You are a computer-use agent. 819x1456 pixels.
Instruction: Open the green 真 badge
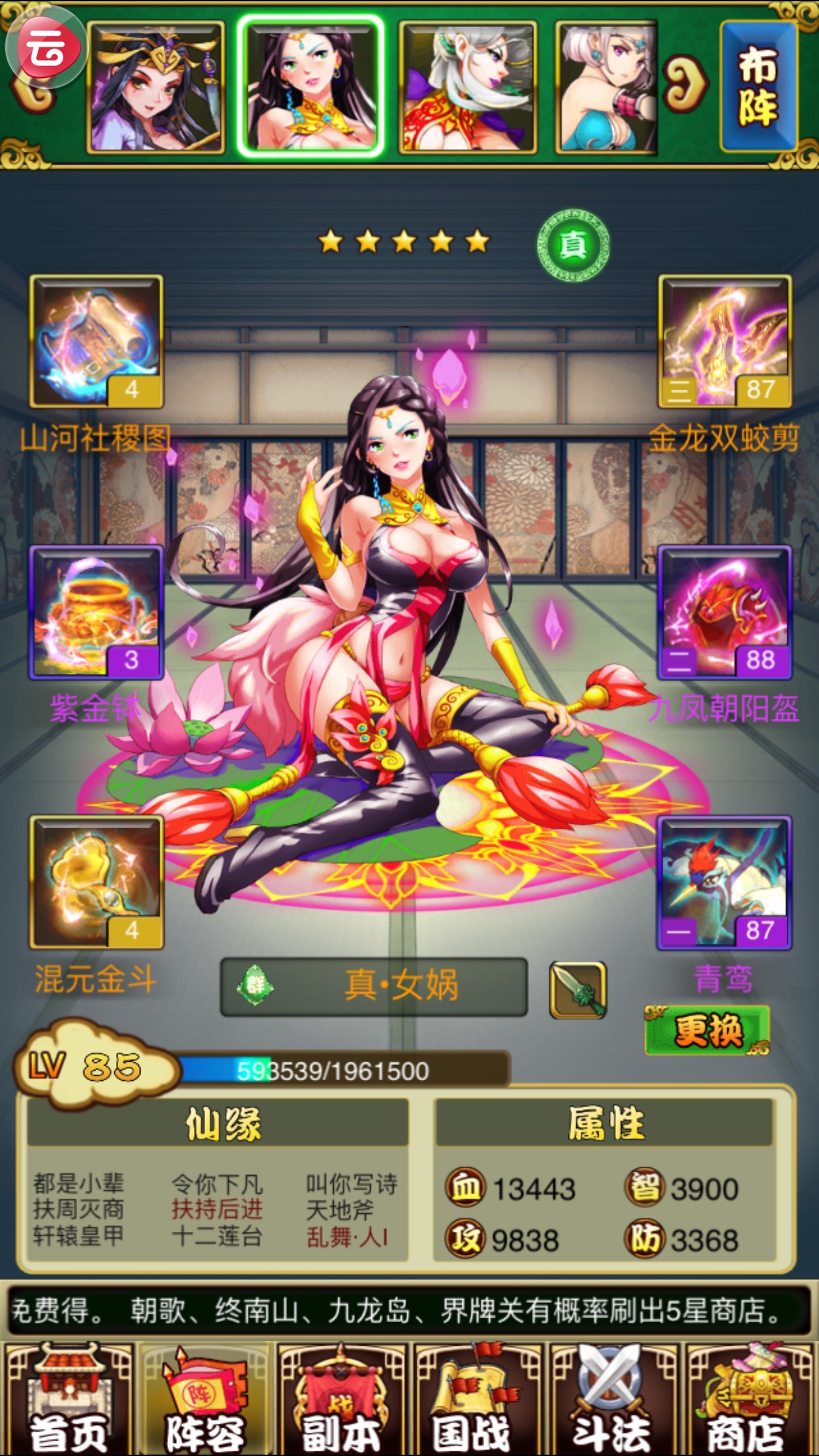[573, 245]
